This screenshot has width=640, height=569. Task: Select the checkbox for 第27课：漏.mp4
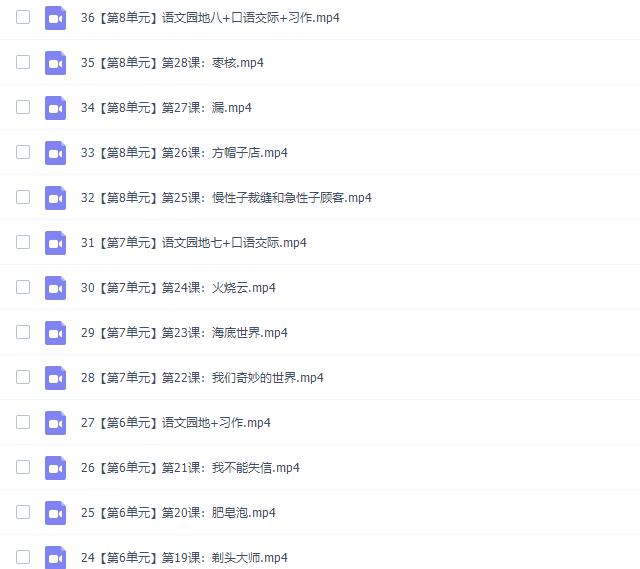tap(23, 107)
